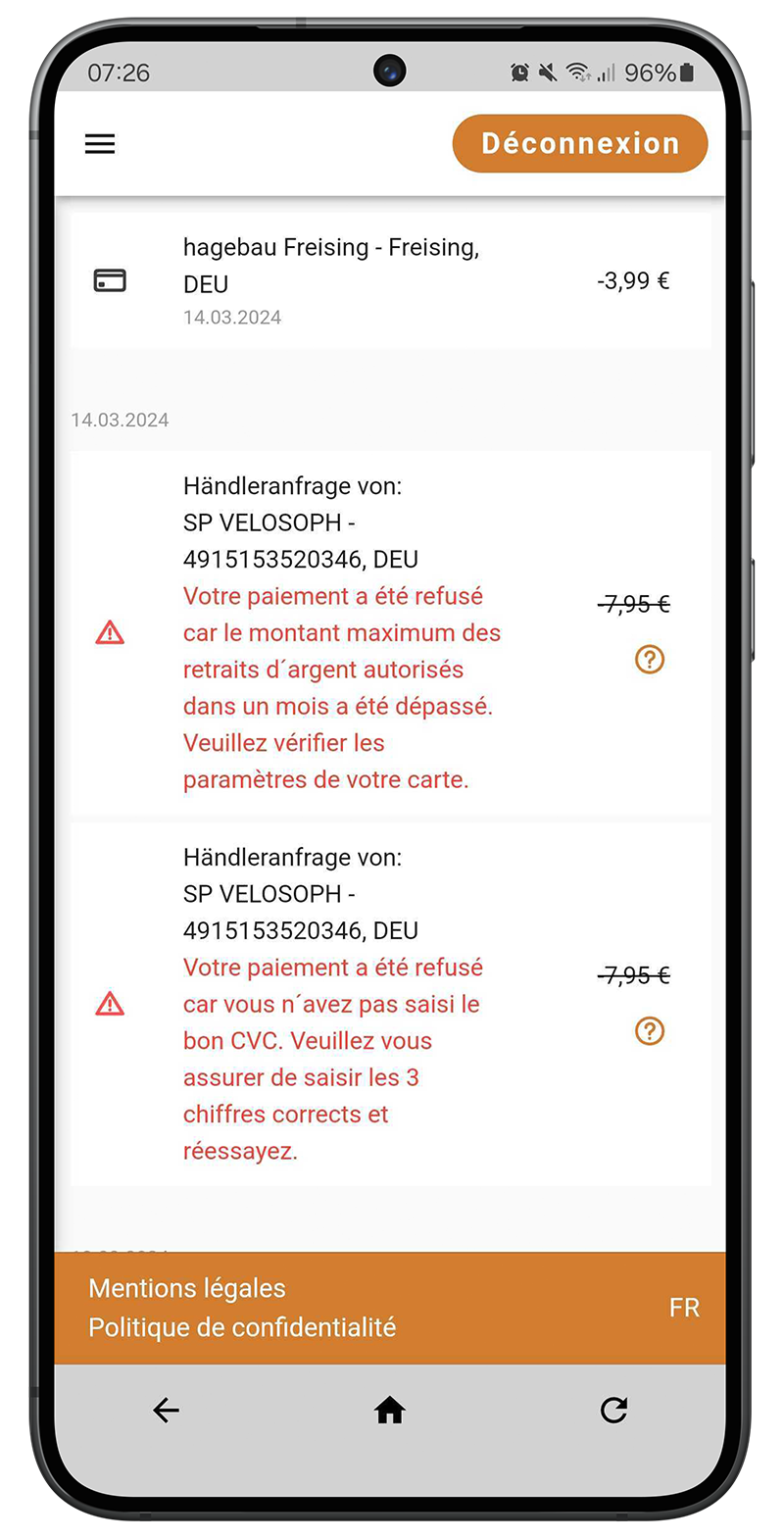Go back with the bottom arrow
The image size is (784, 1539).
click(167, 1411)
